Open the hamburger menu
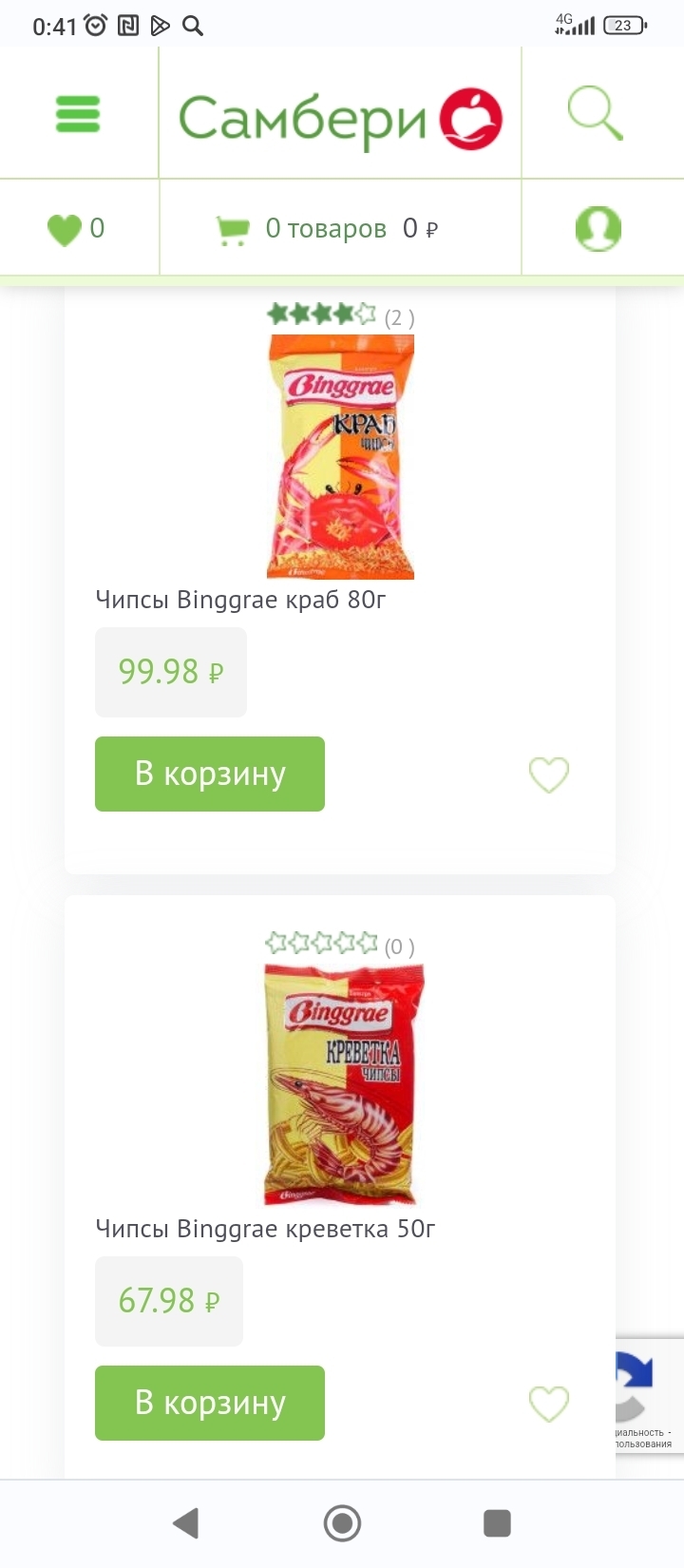Screen dimensions: 684x1568 click(78, 114)
